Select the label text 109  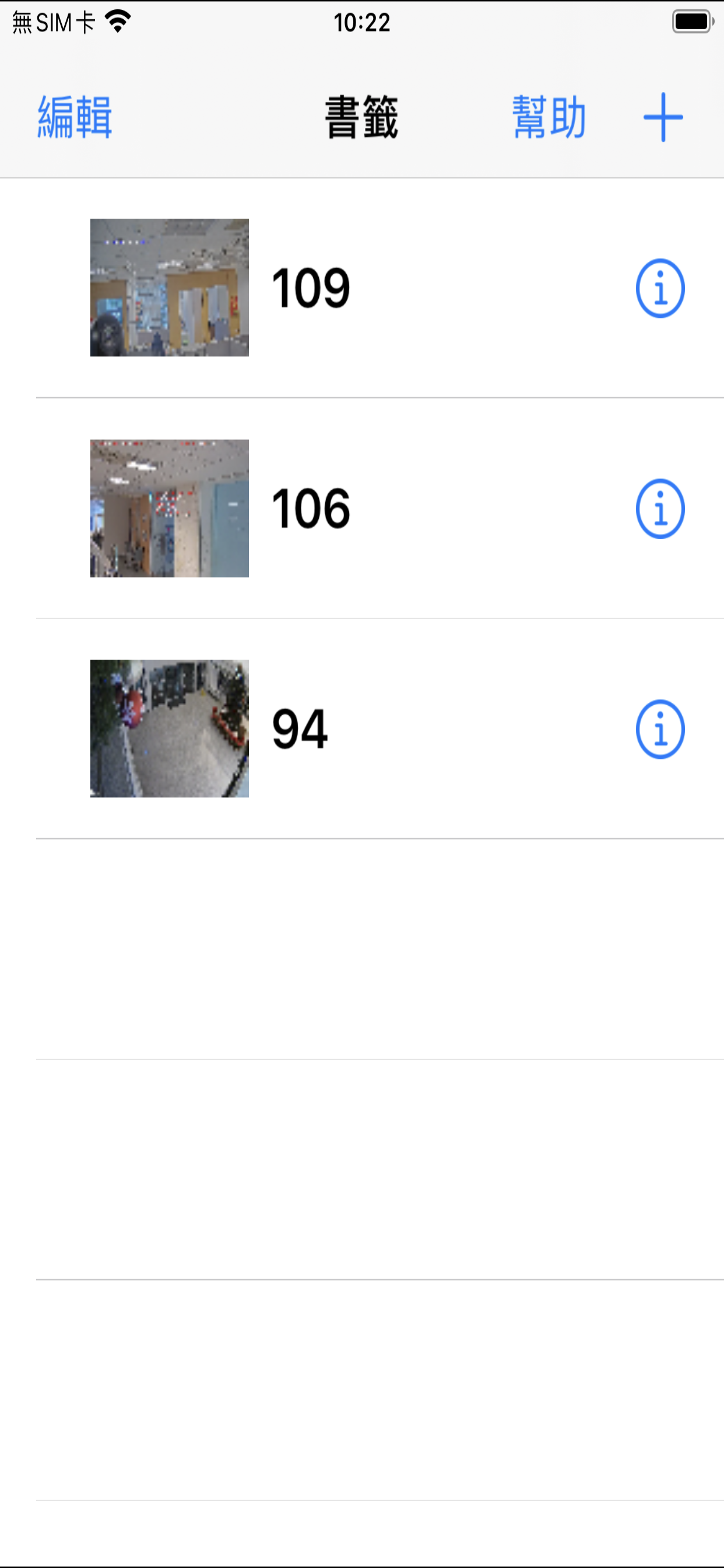click(x=311, y=288)
